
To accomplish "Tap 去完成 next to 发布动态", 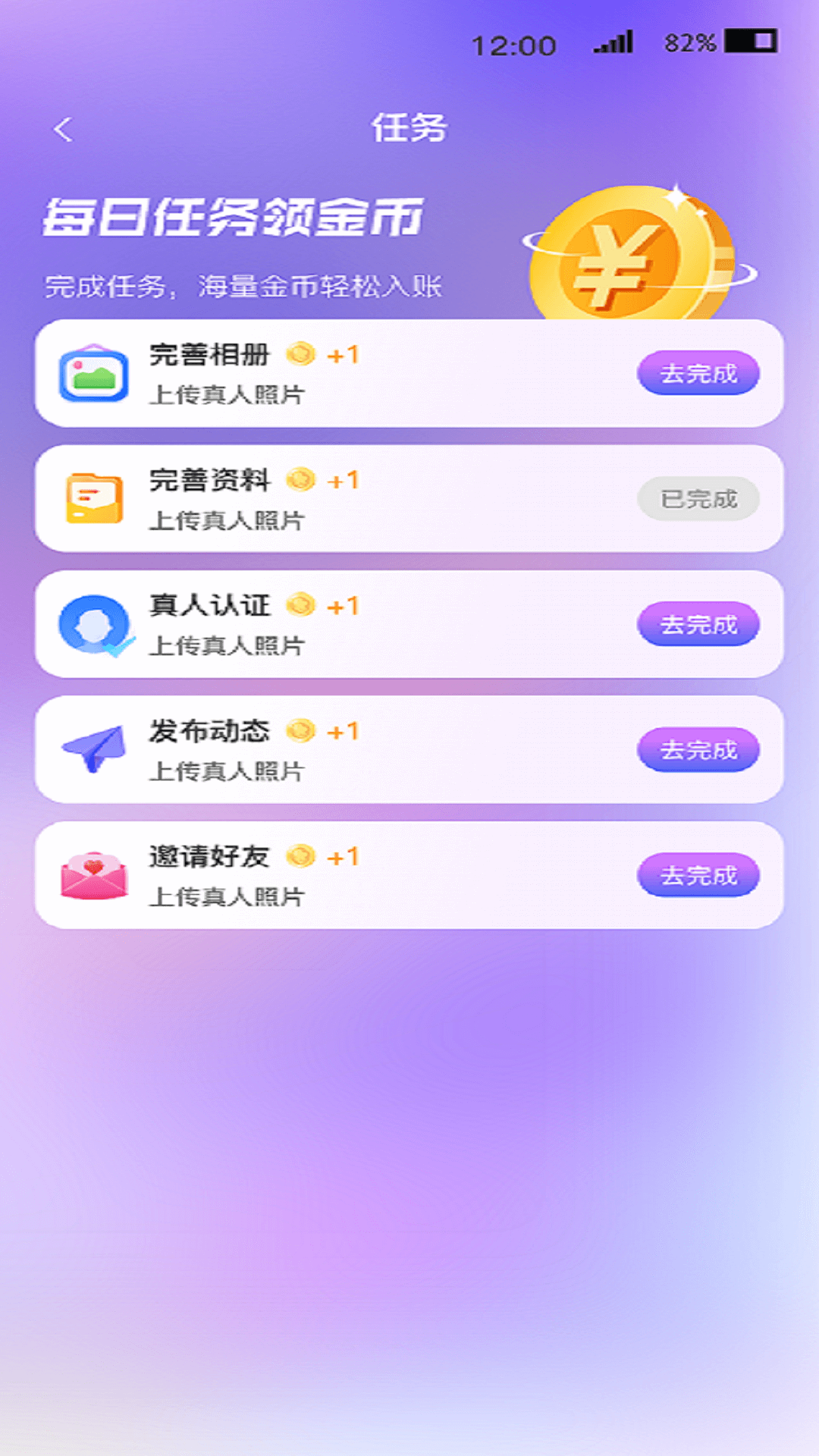I will click(697, 749).
